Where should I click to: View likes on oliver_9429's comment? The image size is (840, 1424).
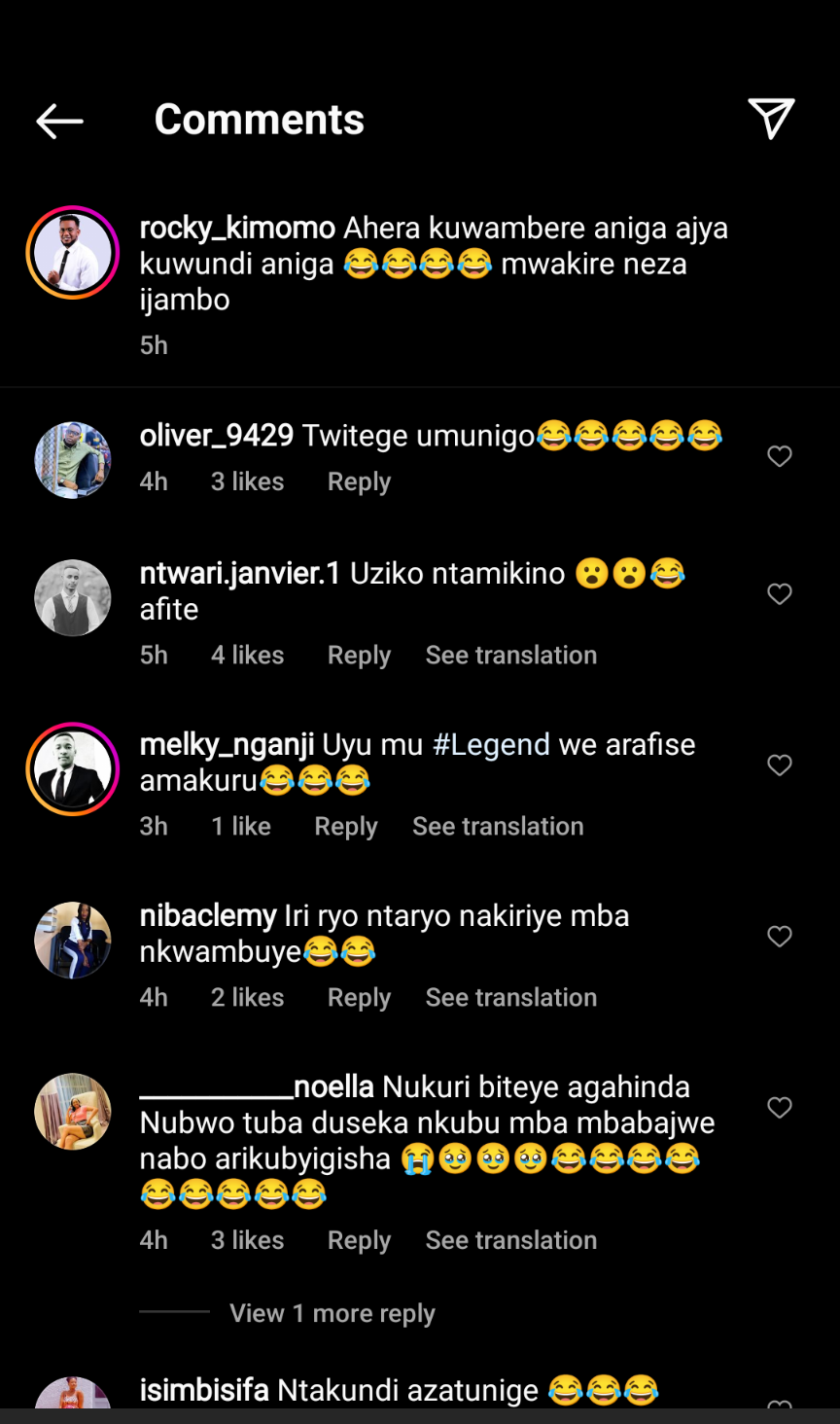point(247,482)
